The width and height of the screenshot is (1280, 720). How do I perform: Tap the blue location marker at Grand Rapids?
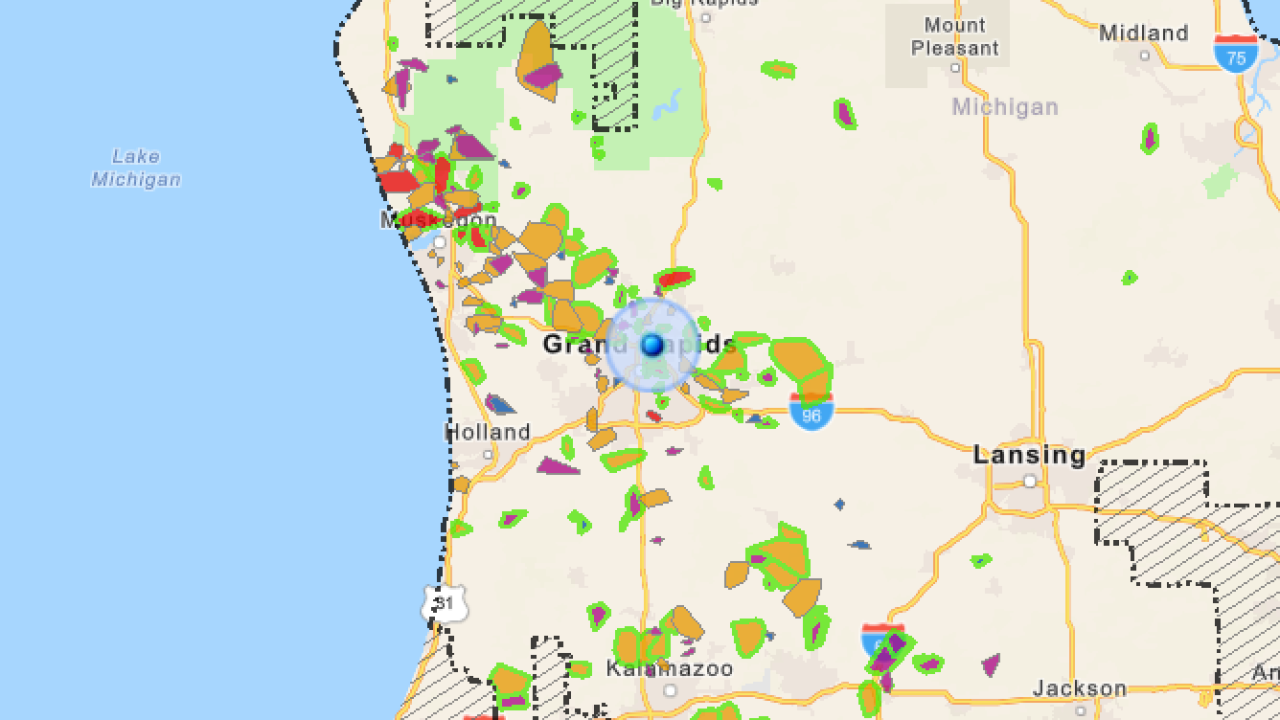[x=653, y=345]
